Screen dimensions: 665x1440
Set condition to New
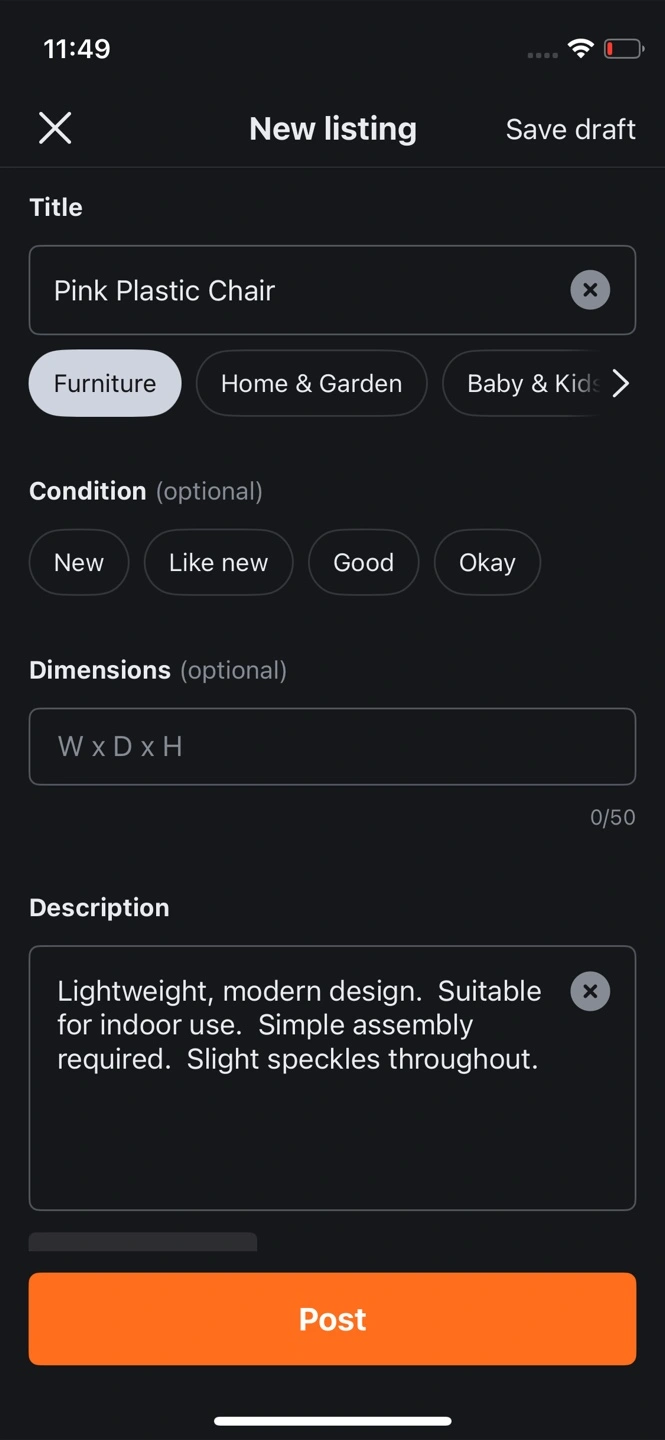[79, 562]
